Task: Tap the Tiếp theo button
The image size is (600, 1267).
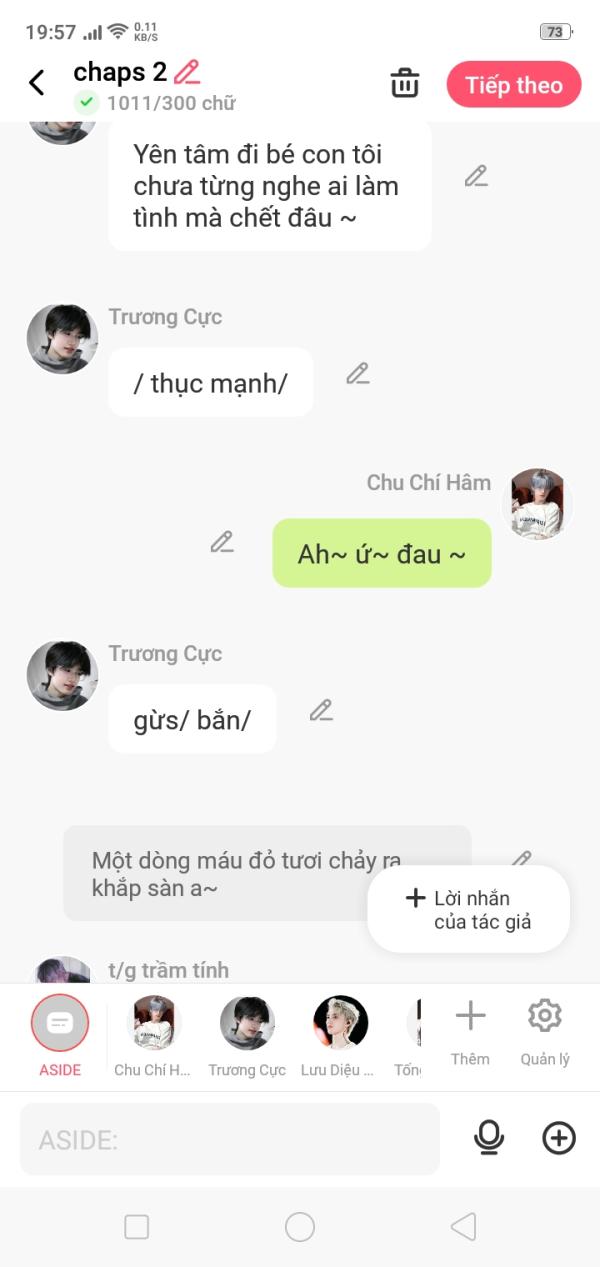Action: pos(513,85)
